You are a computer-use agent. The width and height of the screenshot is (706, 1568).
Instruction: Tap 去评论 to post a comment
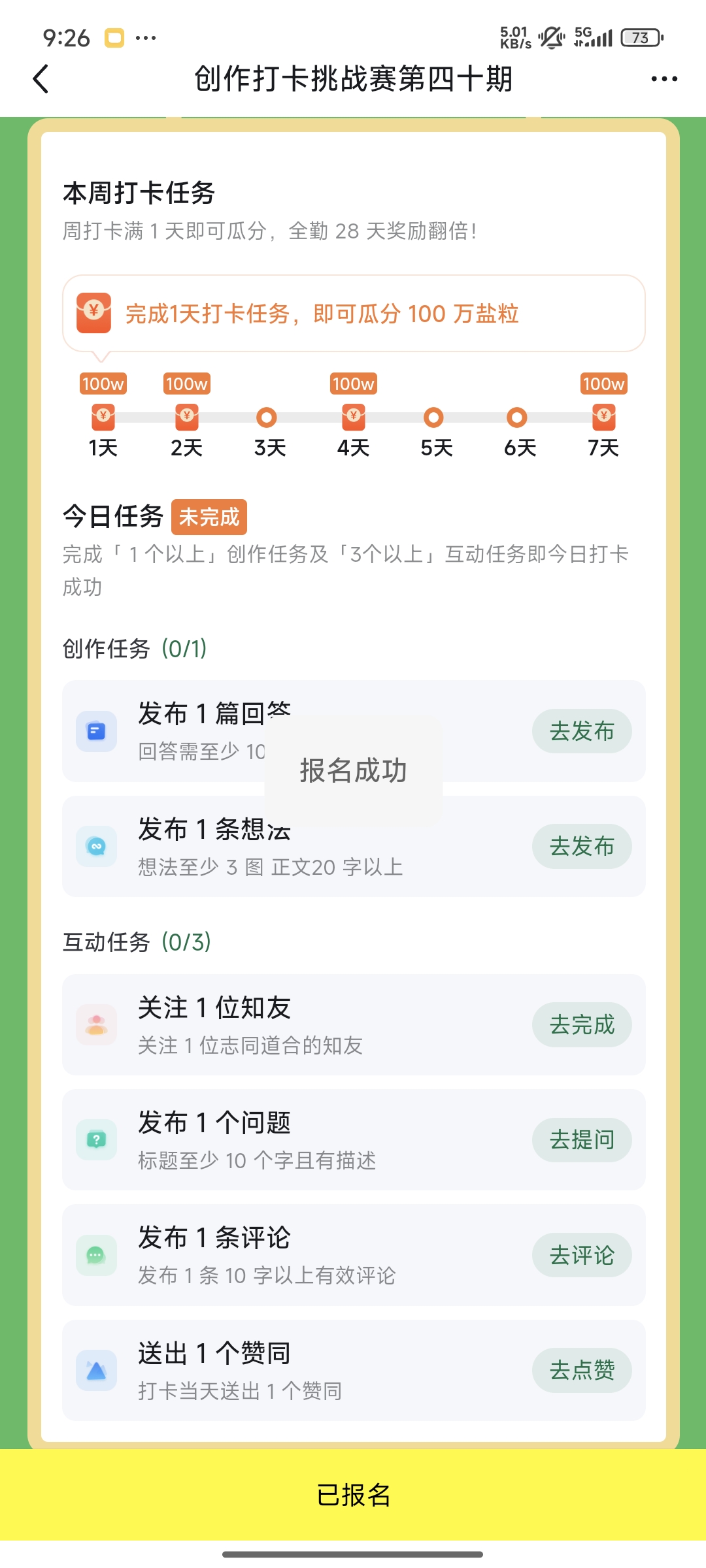(581, 1254)
